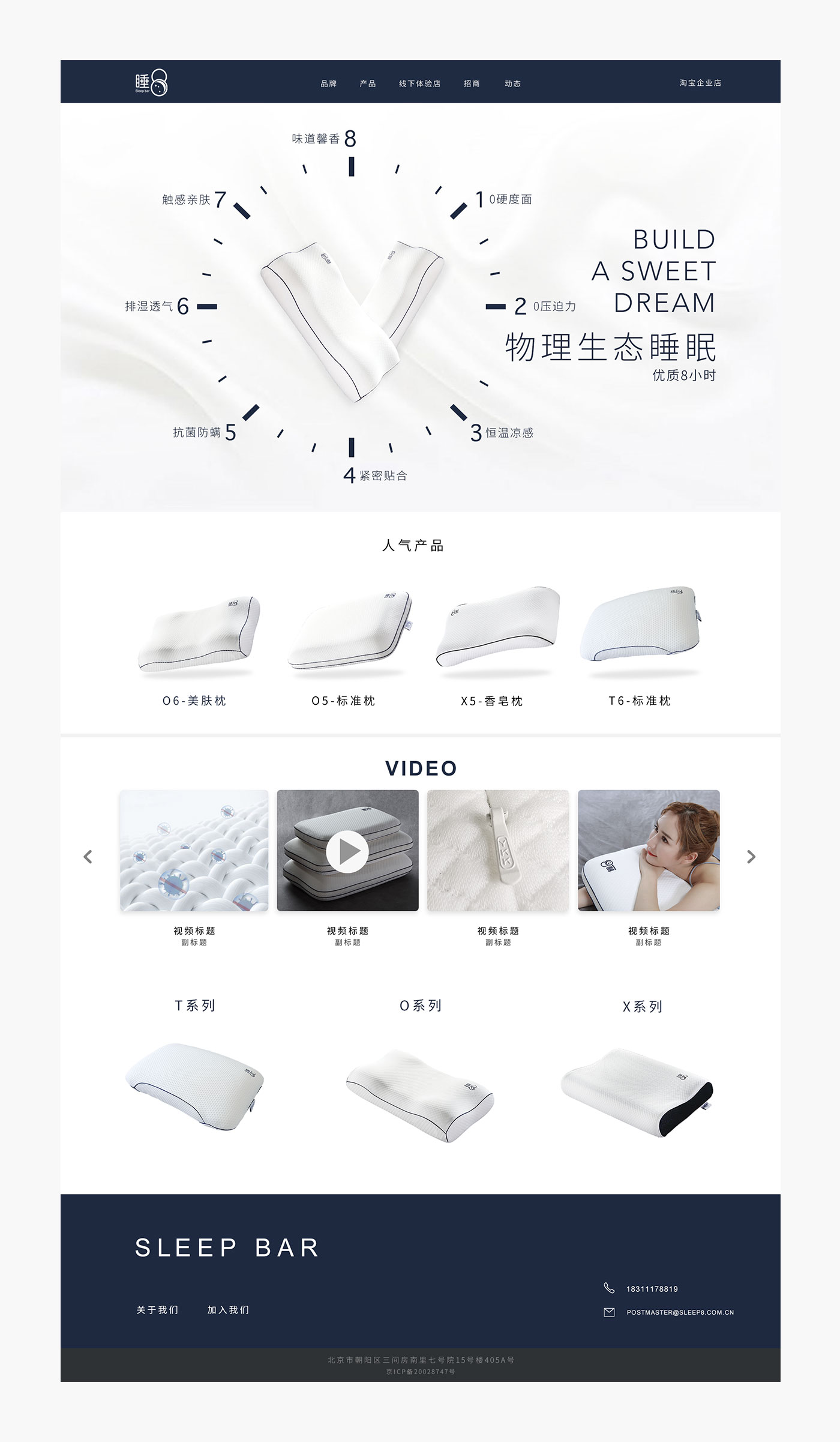
Task: Open the O6-美肤枕 product
Action: coord(199,634)
